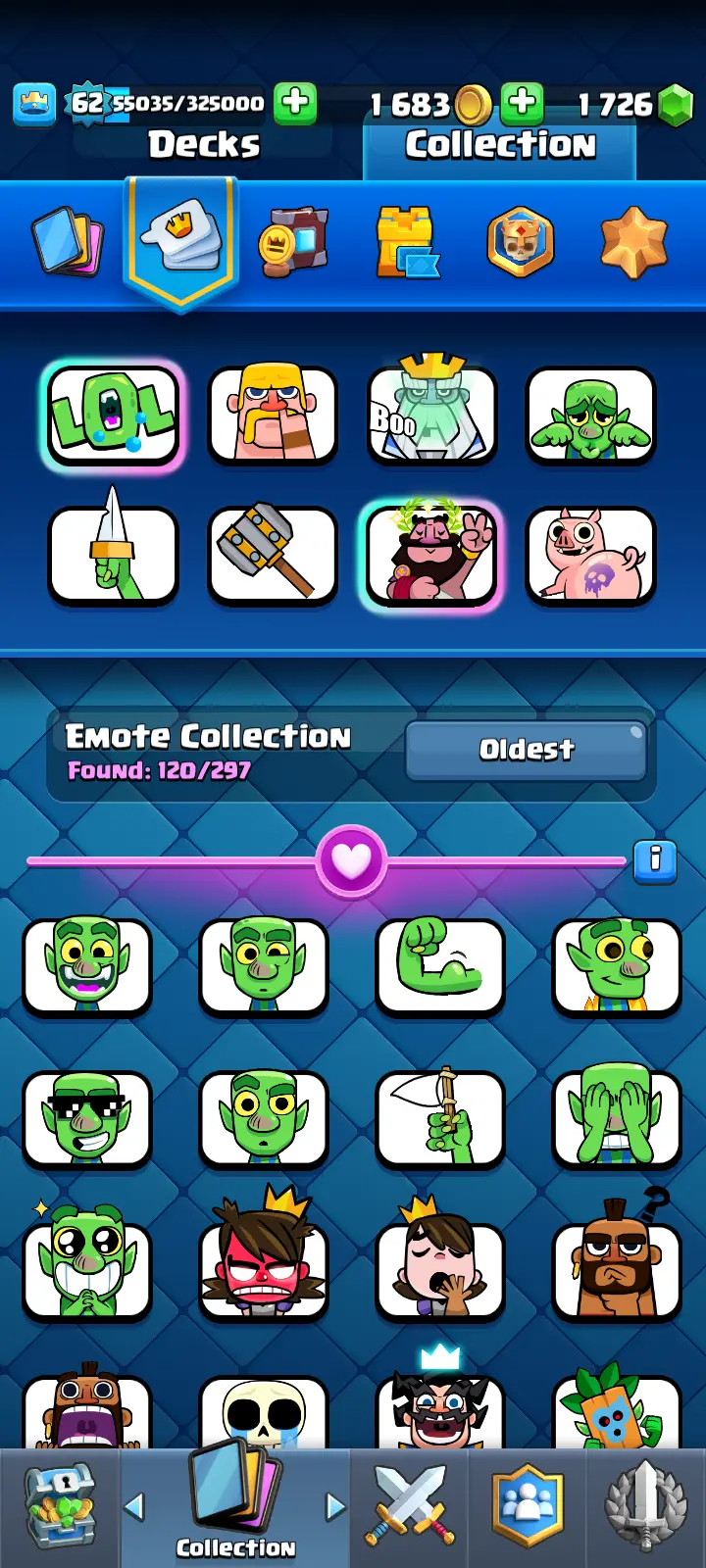Open the clan social tab
The image size is (706, 1568).
click(528, 1507)
